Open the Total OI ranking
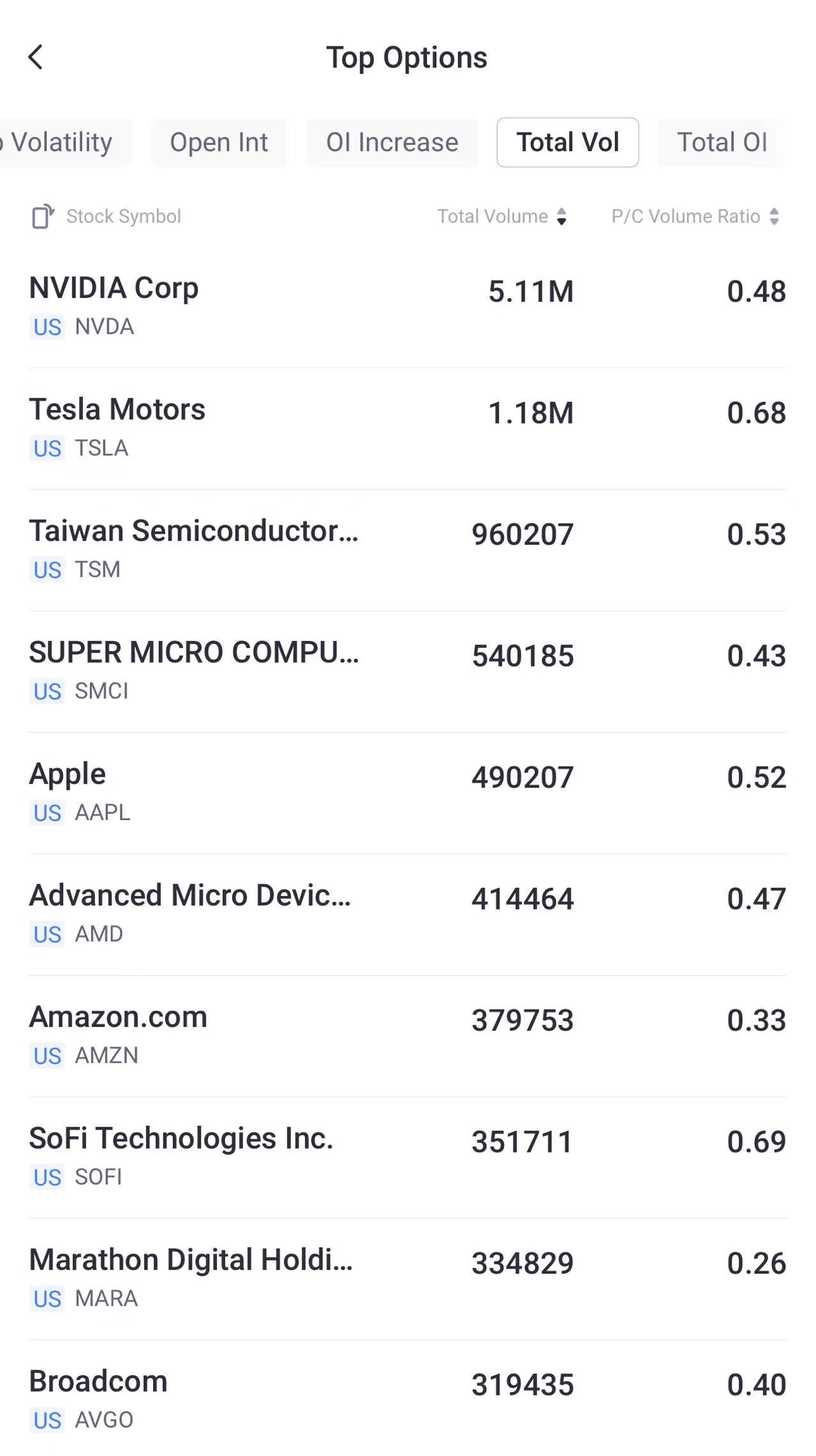 722,142
